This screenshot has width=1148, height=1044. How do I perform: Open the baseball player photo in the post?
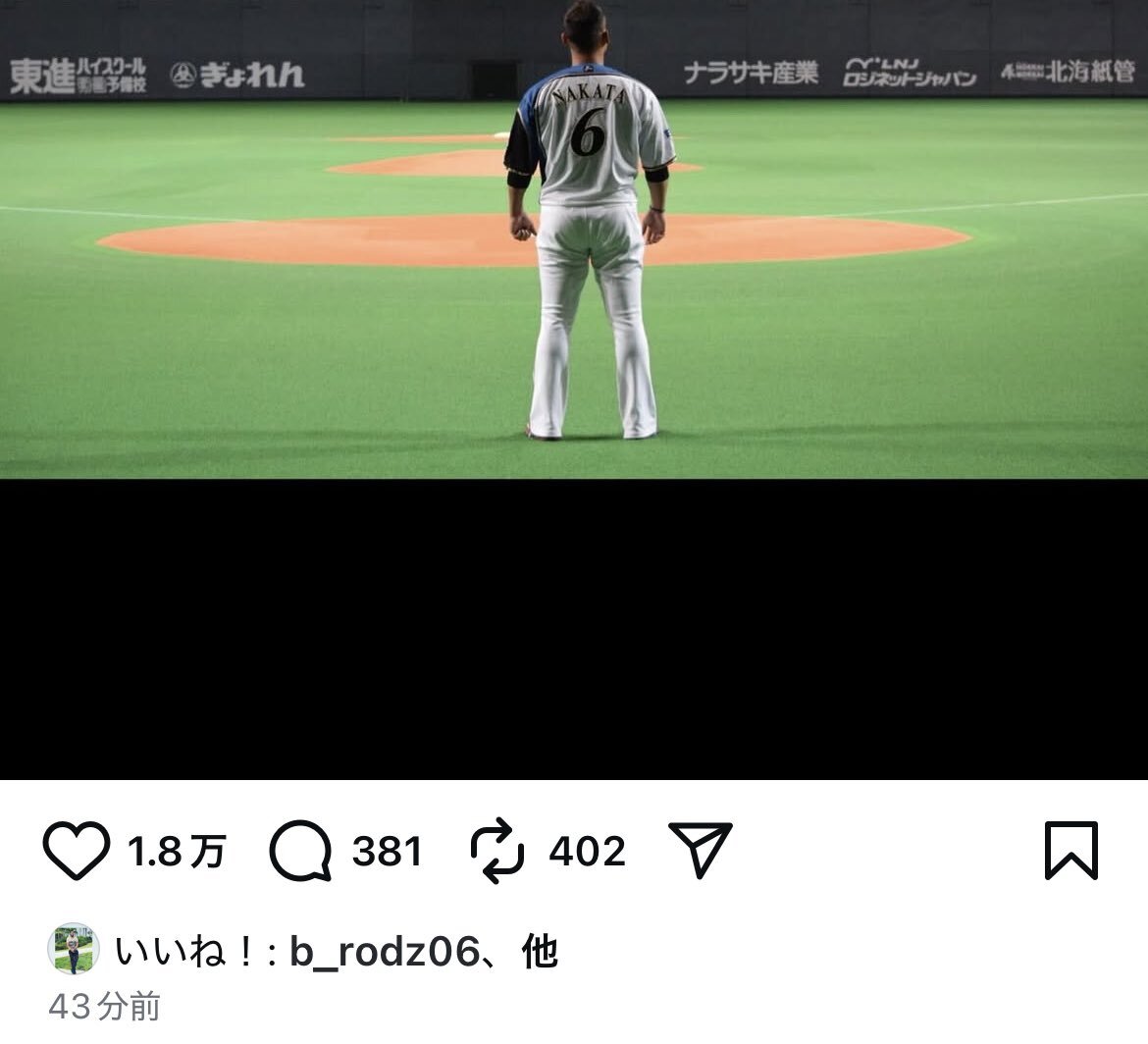coord(574,239)
